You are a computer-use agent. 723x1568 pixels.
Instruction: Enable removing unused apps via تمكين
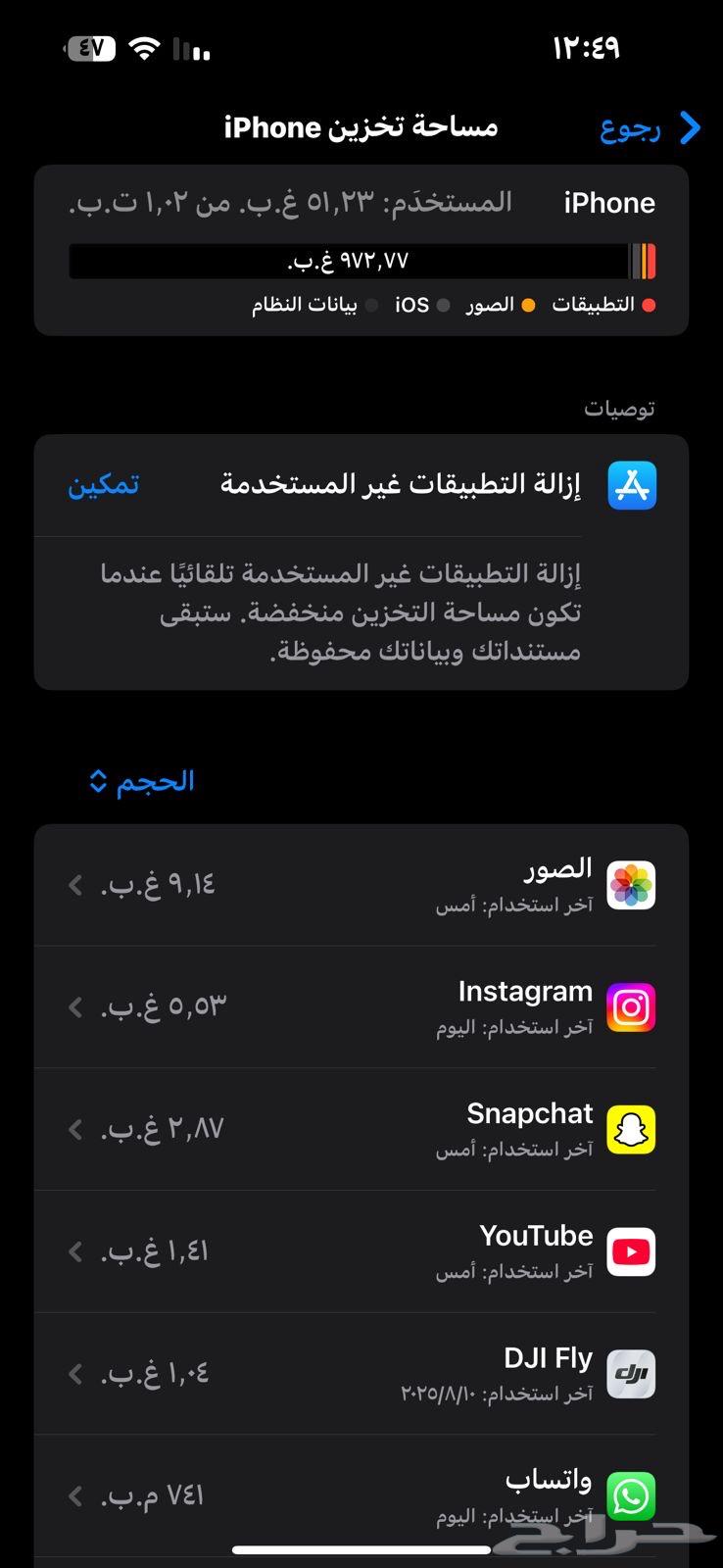[104, 484]
